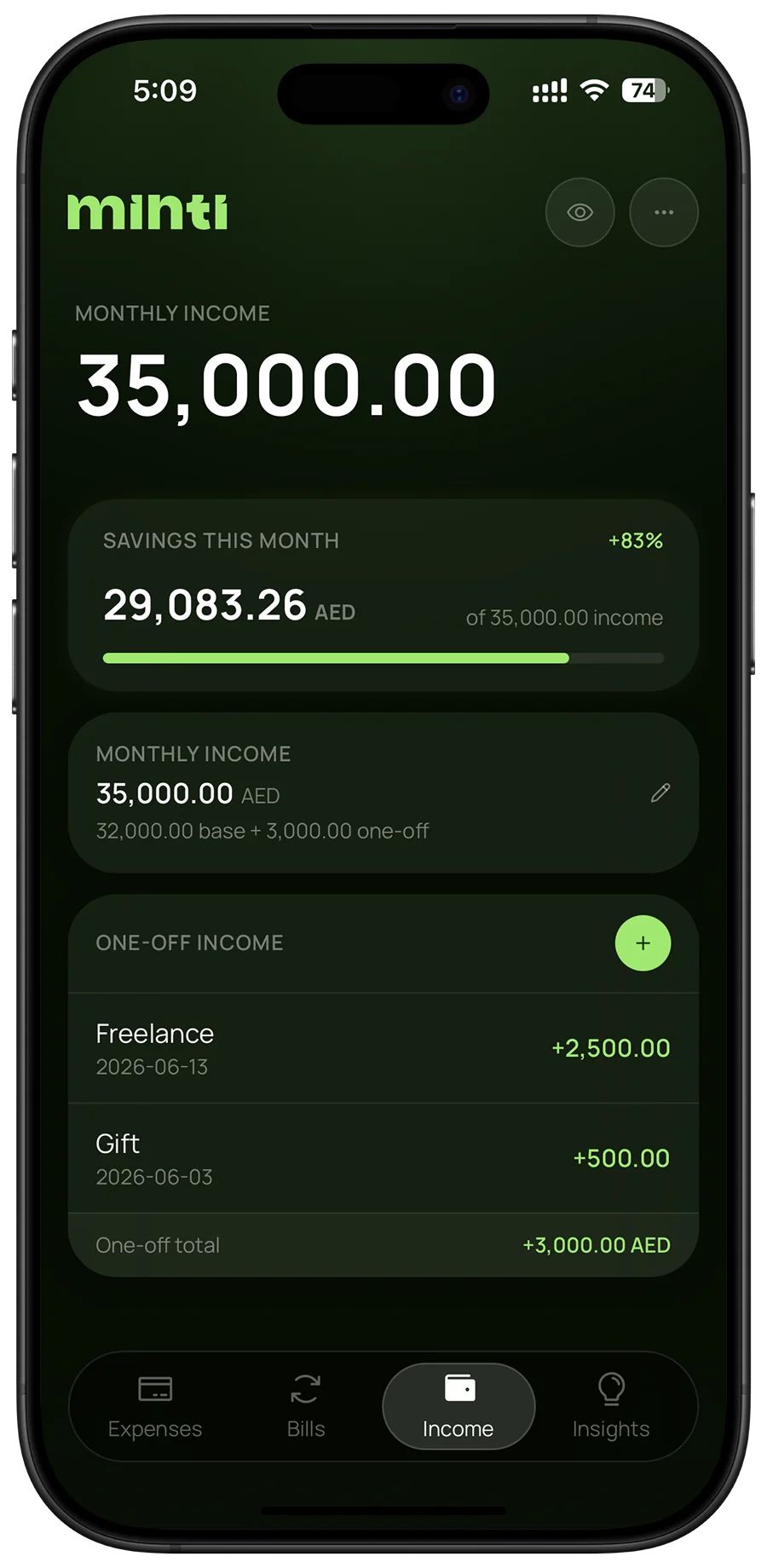Viewport: 767px width, 1568px height.
Task: Open the three-dot more options menu
Action: [x=664, y=212]
